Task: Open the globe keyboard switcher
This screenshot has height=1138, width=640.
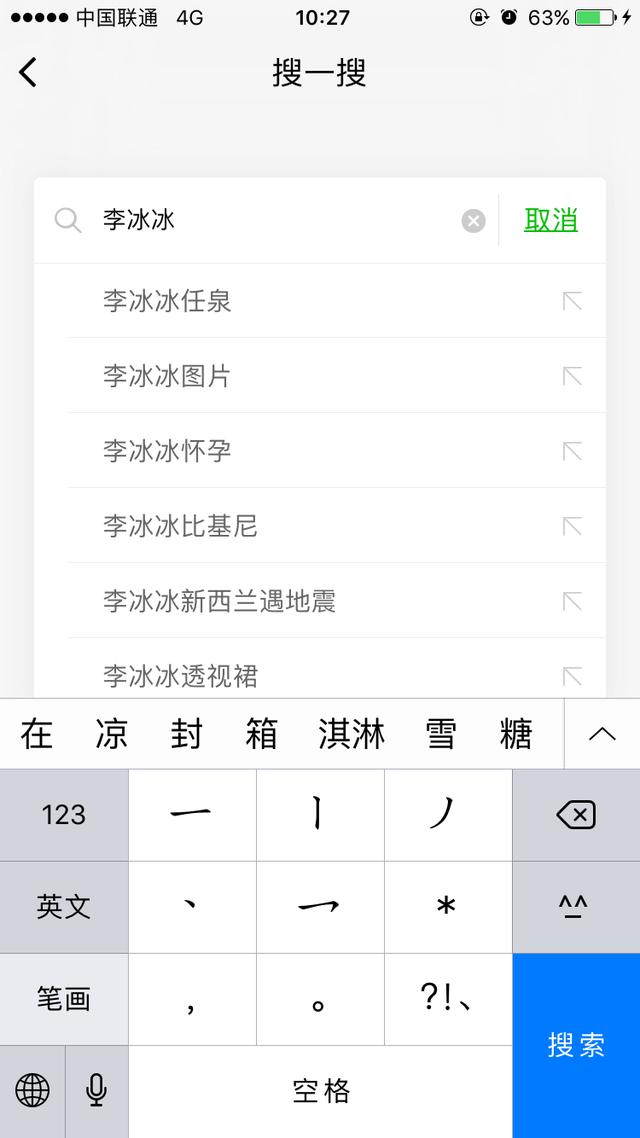Action: [33, 1091]
